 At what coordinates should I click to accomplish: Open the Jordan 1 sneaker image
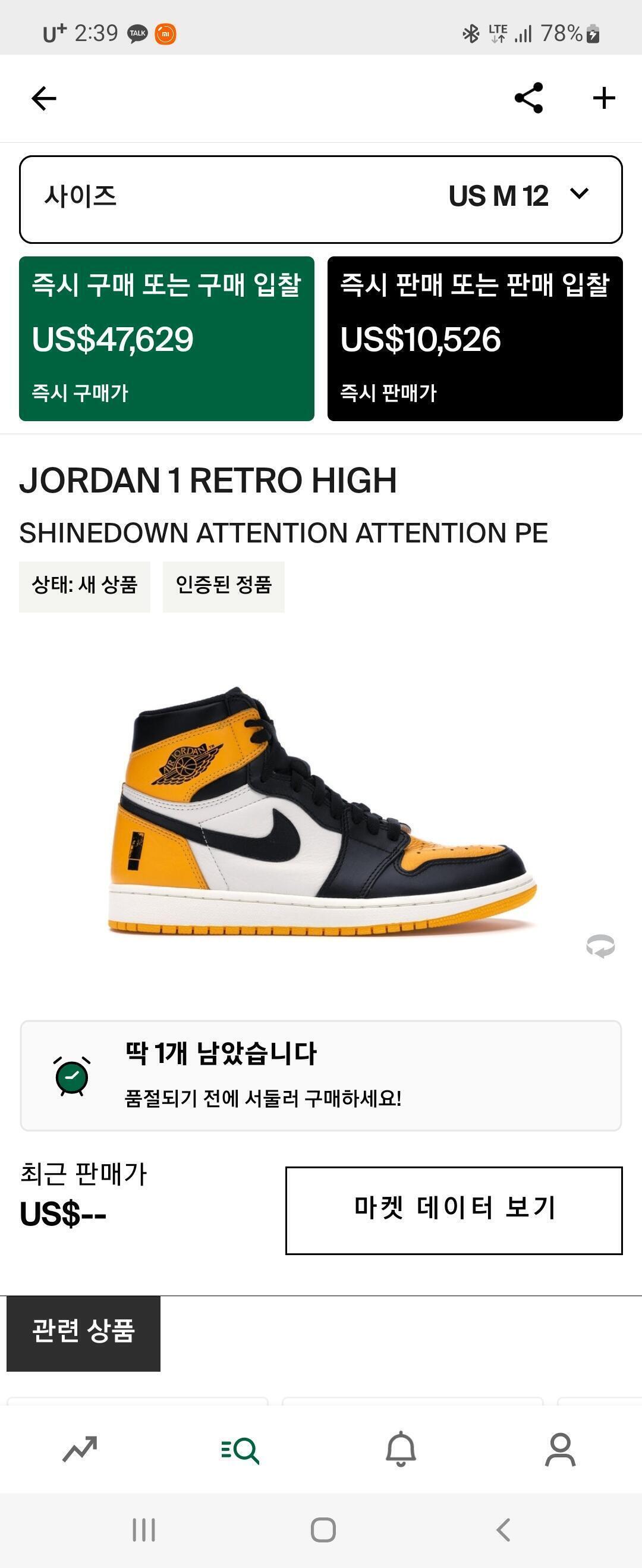pyautogui.click(x=322, y=811)
